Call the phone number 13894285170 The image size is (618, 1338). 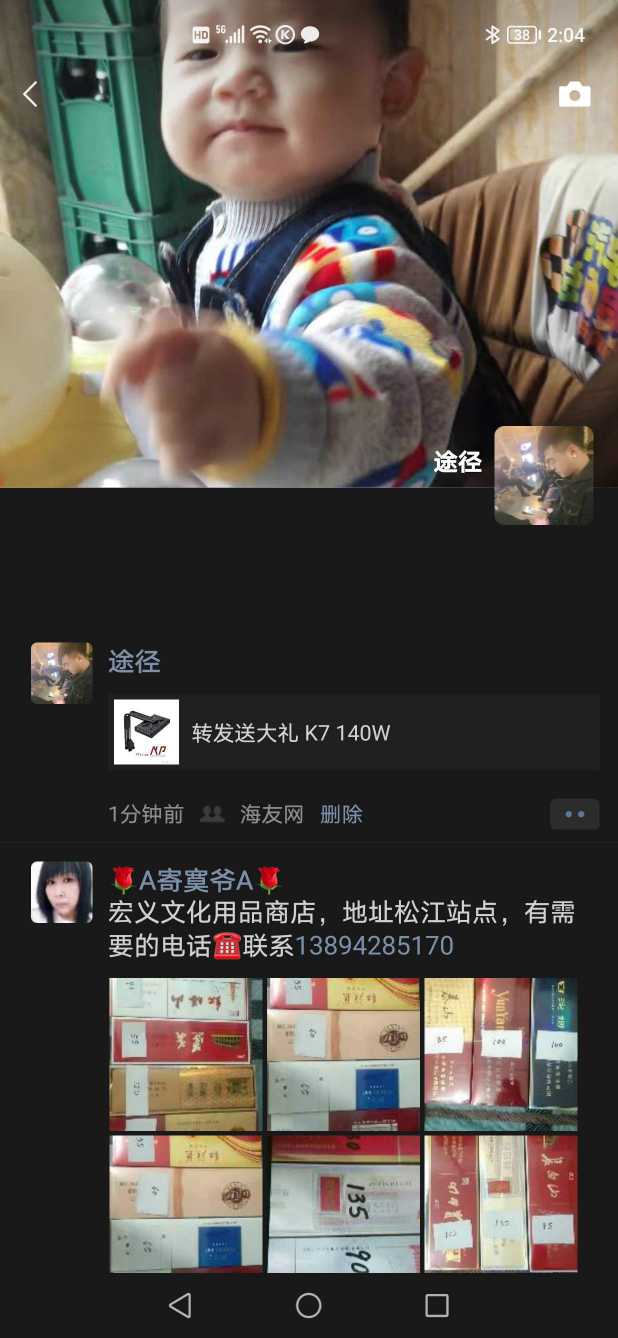tap(374, 945)
